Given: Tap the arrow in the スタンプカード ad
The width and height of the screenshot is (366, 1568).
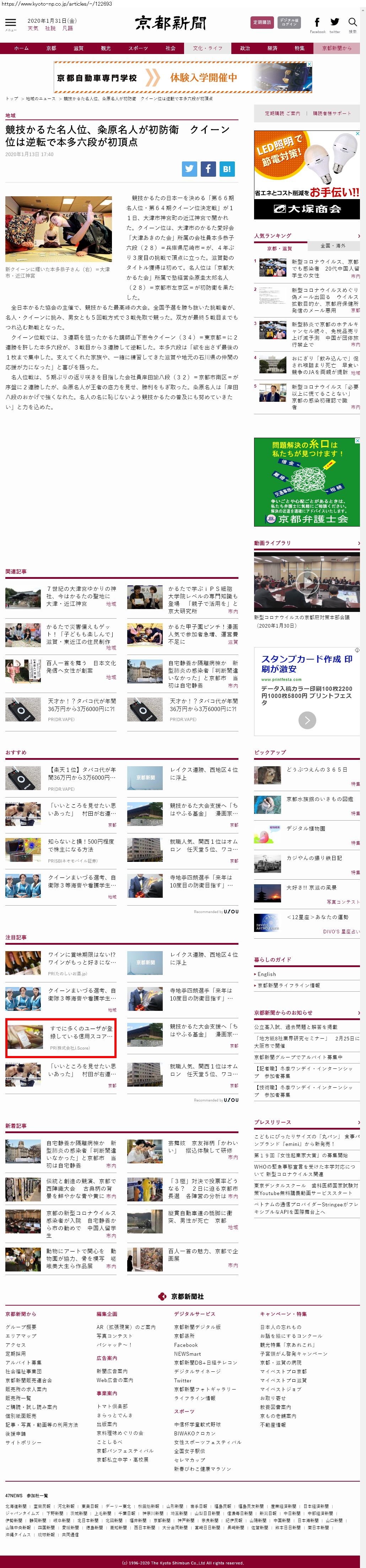Looking at the screenshot, I should [x=307, y=720].
